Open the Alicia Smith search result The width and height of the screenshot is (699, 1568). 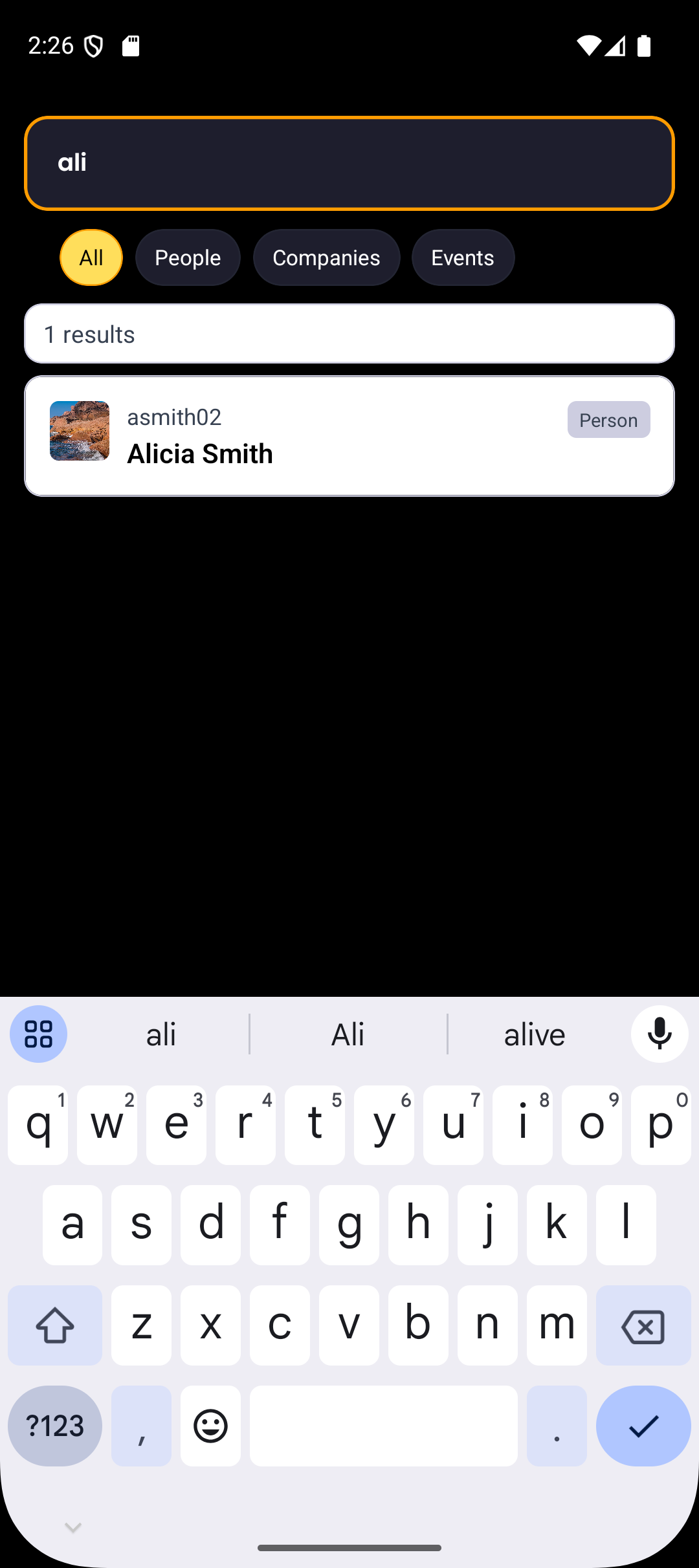point(349,436)
